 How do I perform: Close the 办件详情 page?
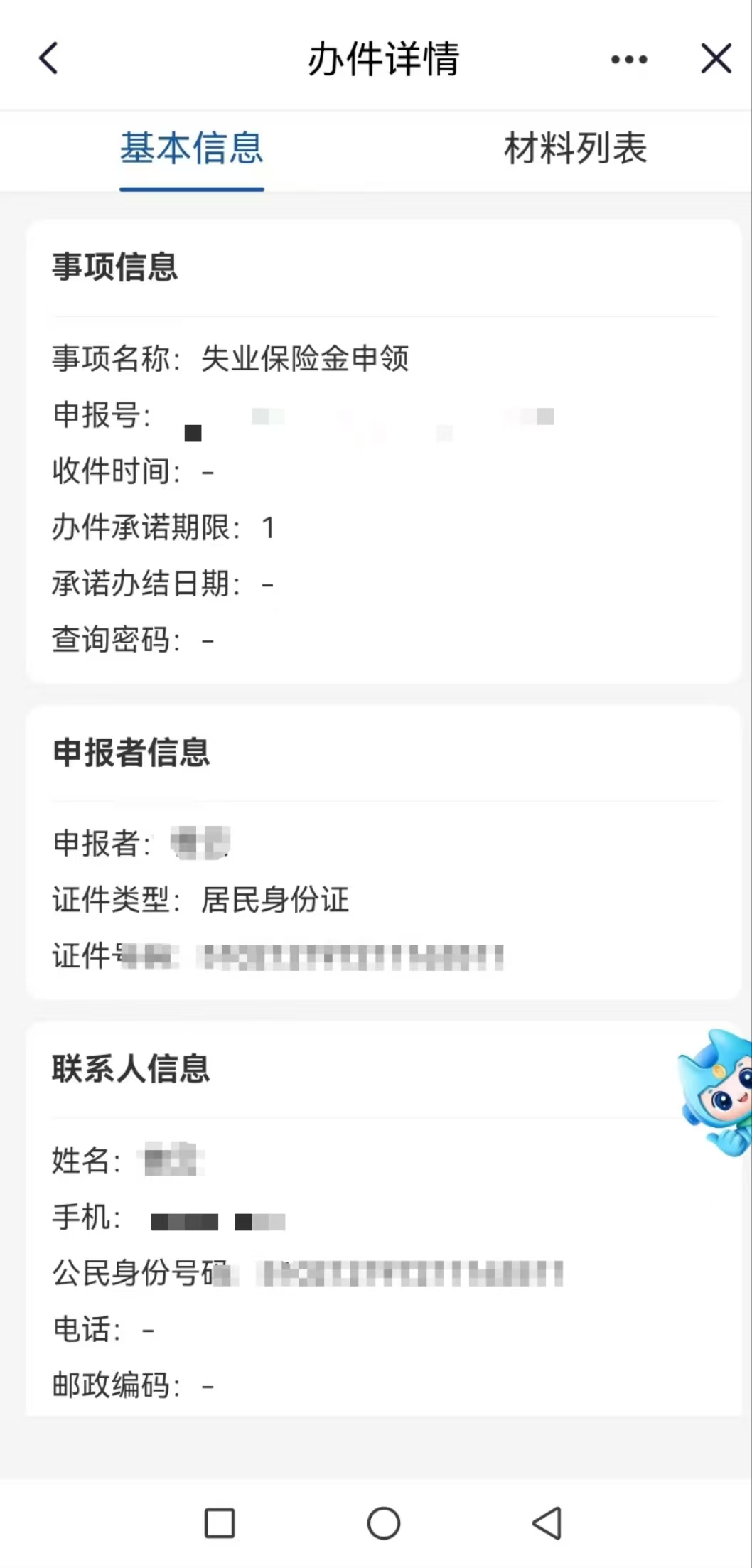716,58
